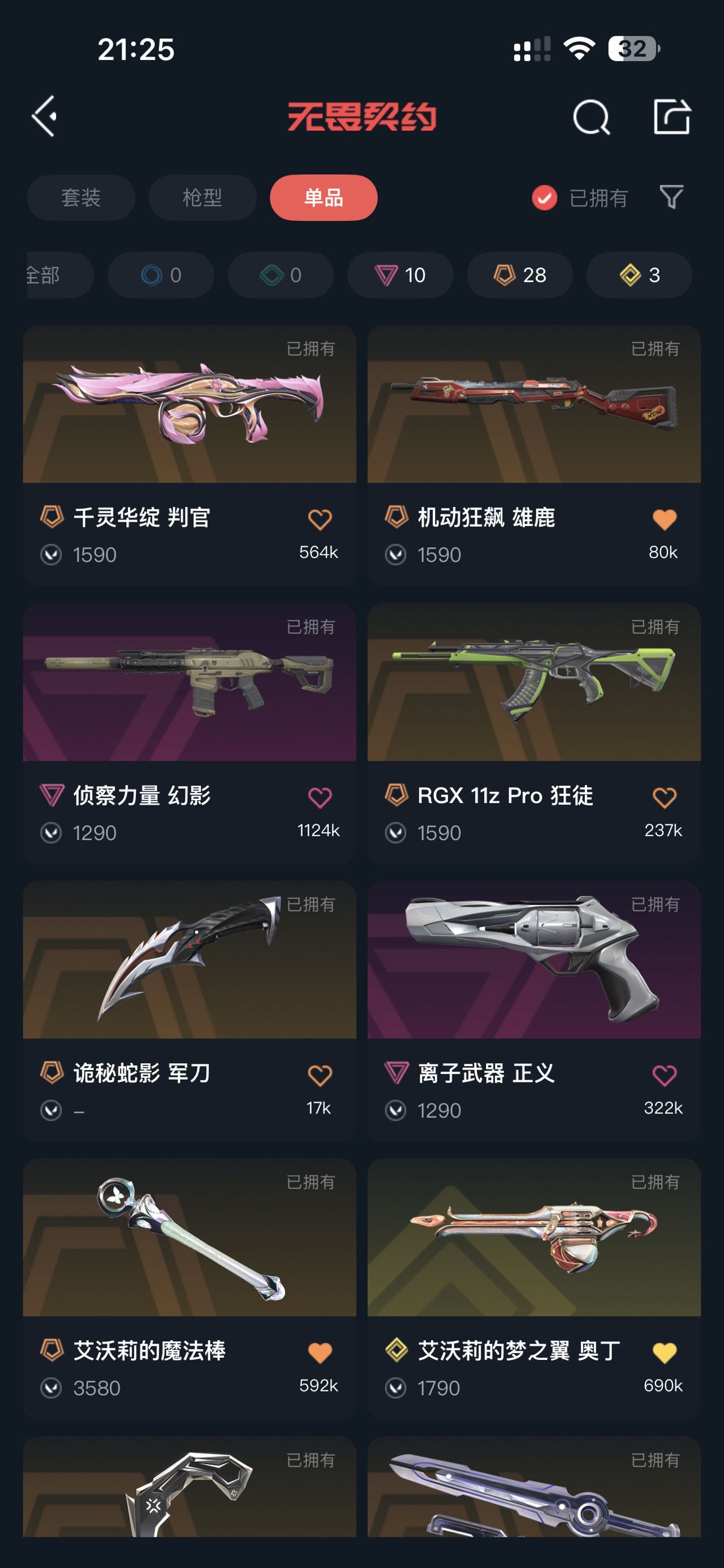The height and width of the screenshot is (1568, 724).
Task: Unlike the 艾沃莉的梦之翼 奥丁 skin
Action: pos(664,1353)
